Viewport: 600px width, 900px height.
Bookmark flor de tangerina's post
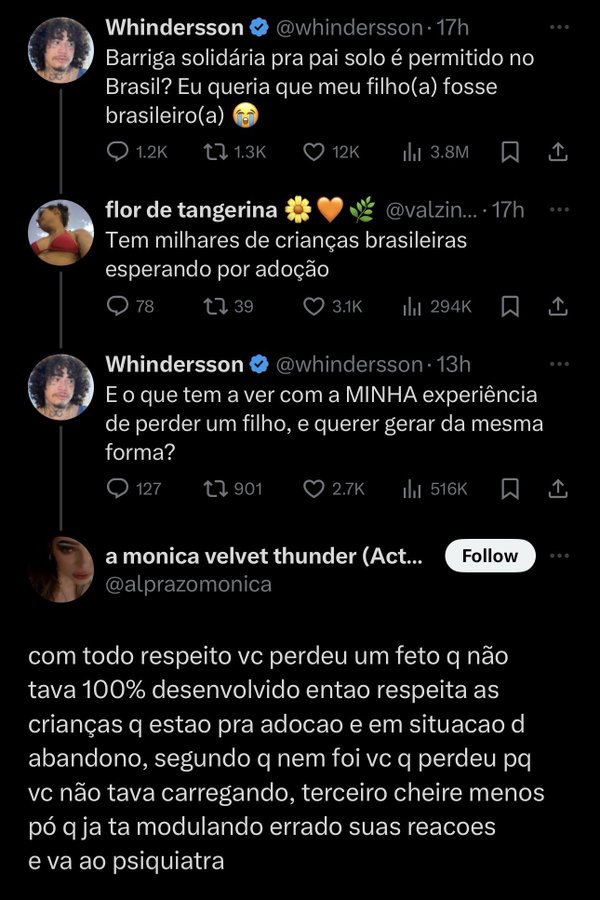510,306
